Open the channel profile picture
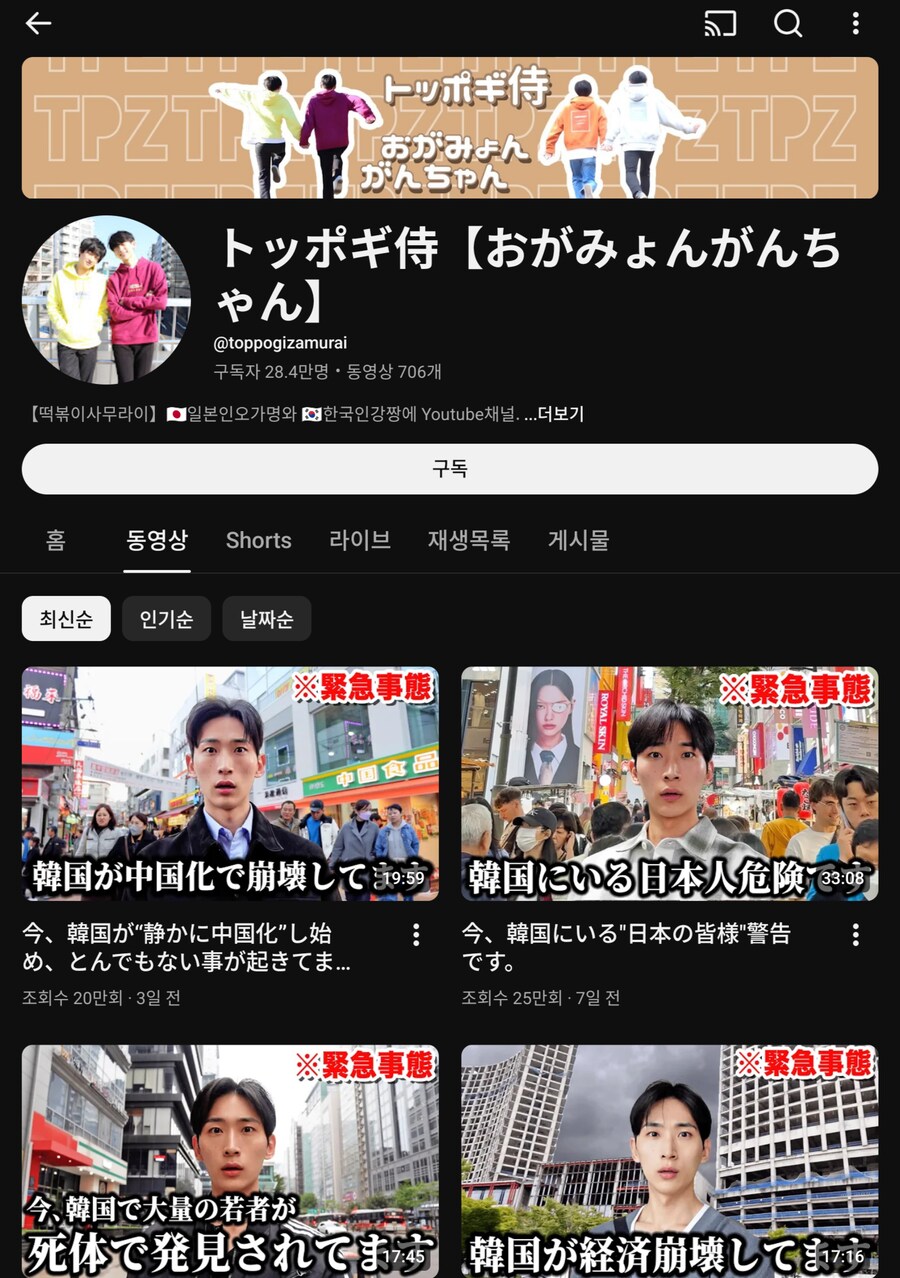Image resolution: width=900 pixels, height=1278 pixels. click(108, 300)
